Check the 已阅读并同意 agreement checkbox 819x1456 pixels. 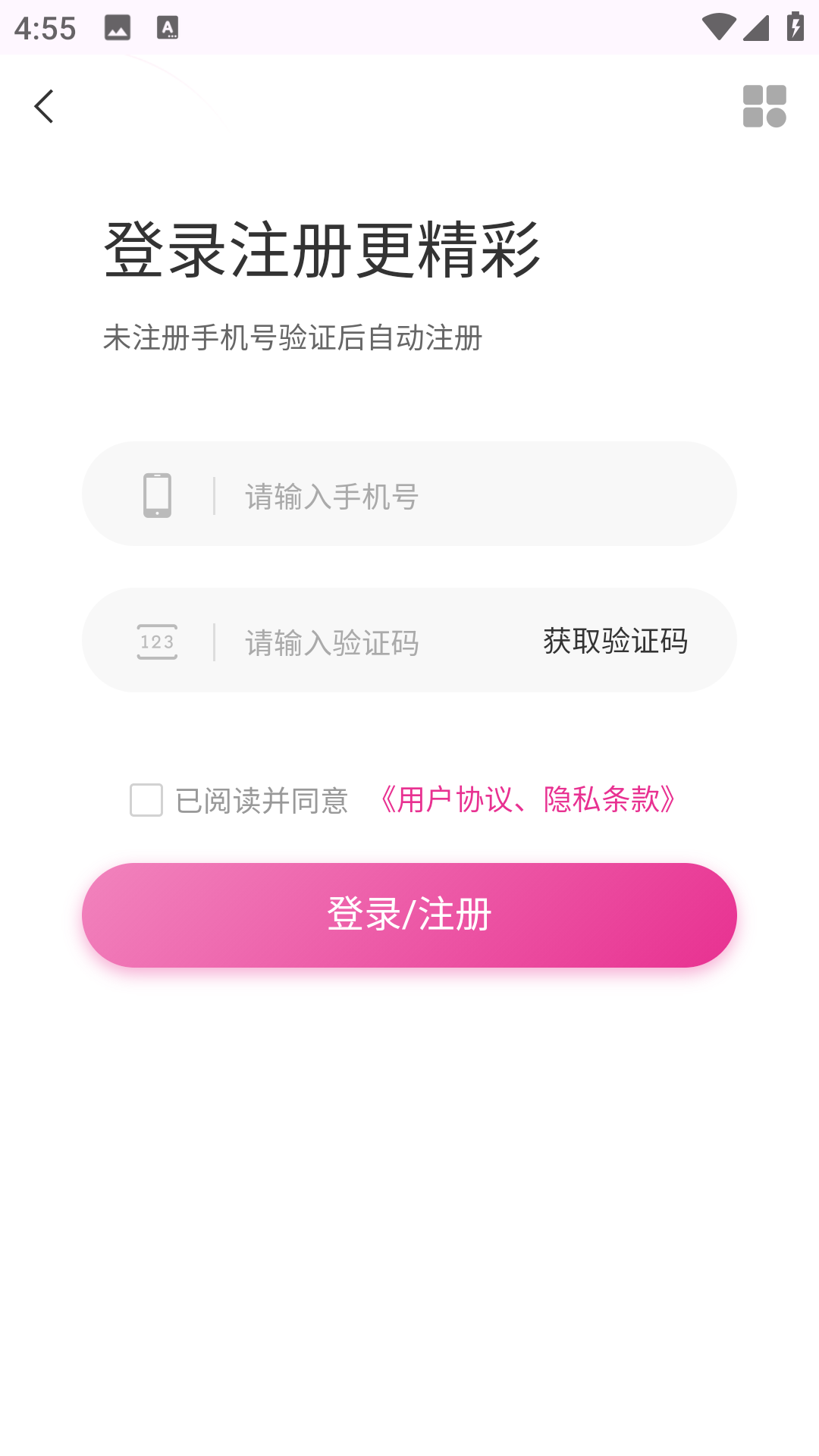(145, 800)
